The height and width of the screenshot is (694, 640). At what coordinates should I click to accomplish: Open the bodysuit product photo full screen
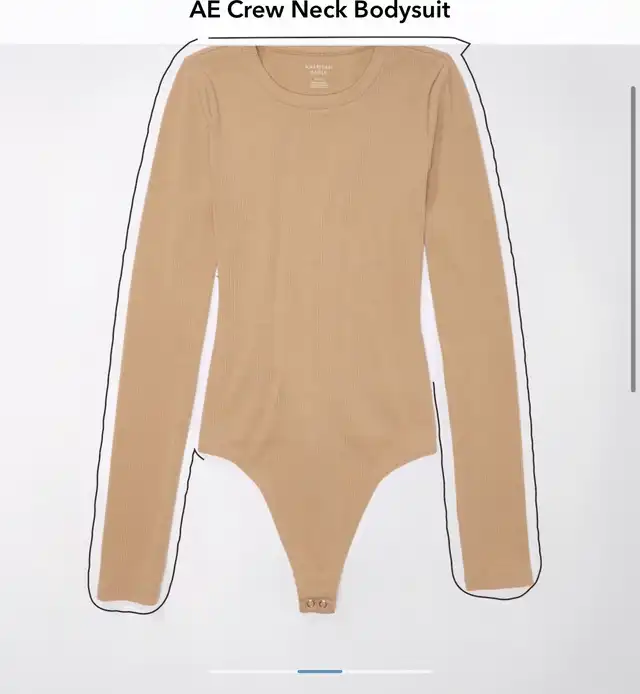click(320, 330)
